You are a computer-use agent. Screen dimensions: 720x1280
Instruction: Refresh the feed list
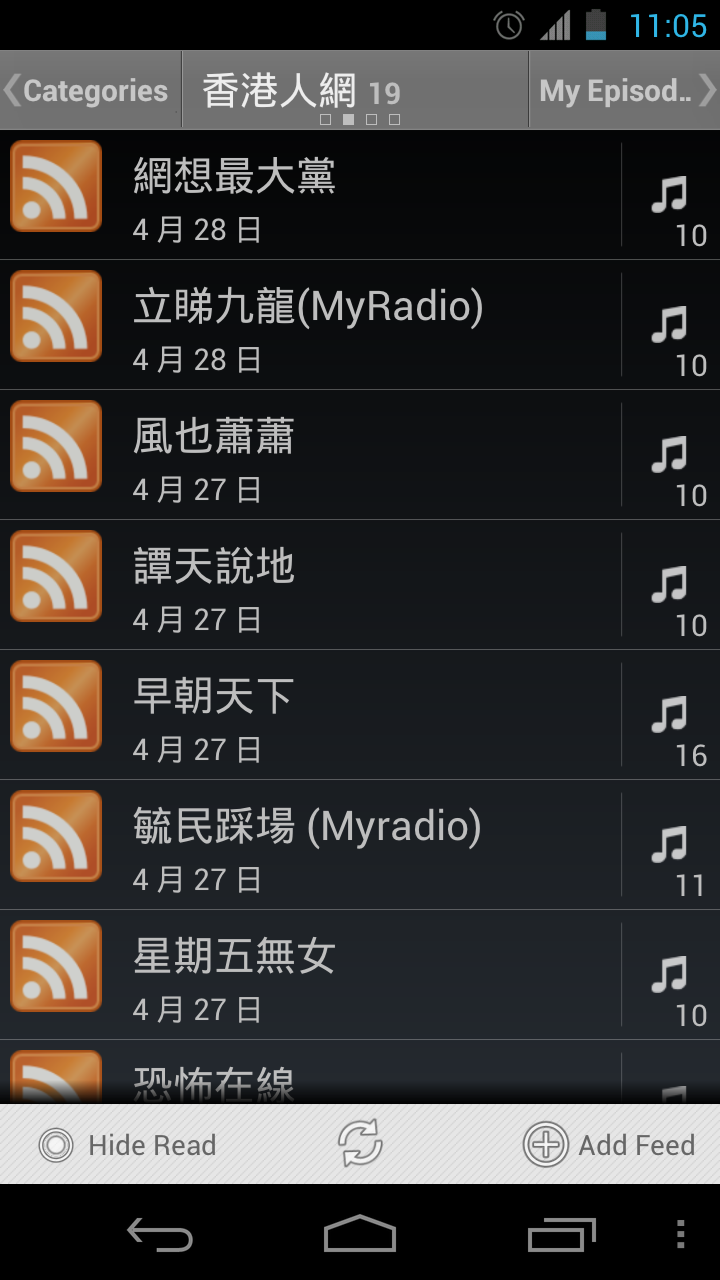pos(360,1144)
